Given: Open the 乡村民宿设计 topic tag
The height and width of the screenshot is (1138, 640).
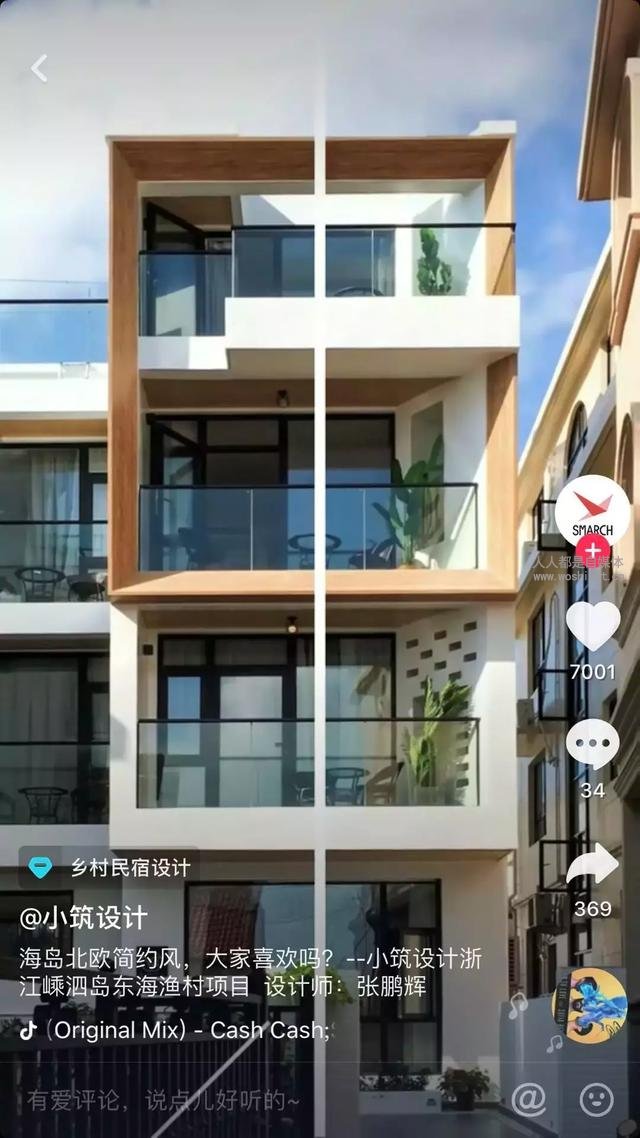Looking at the screenshot, I should 110,868.
